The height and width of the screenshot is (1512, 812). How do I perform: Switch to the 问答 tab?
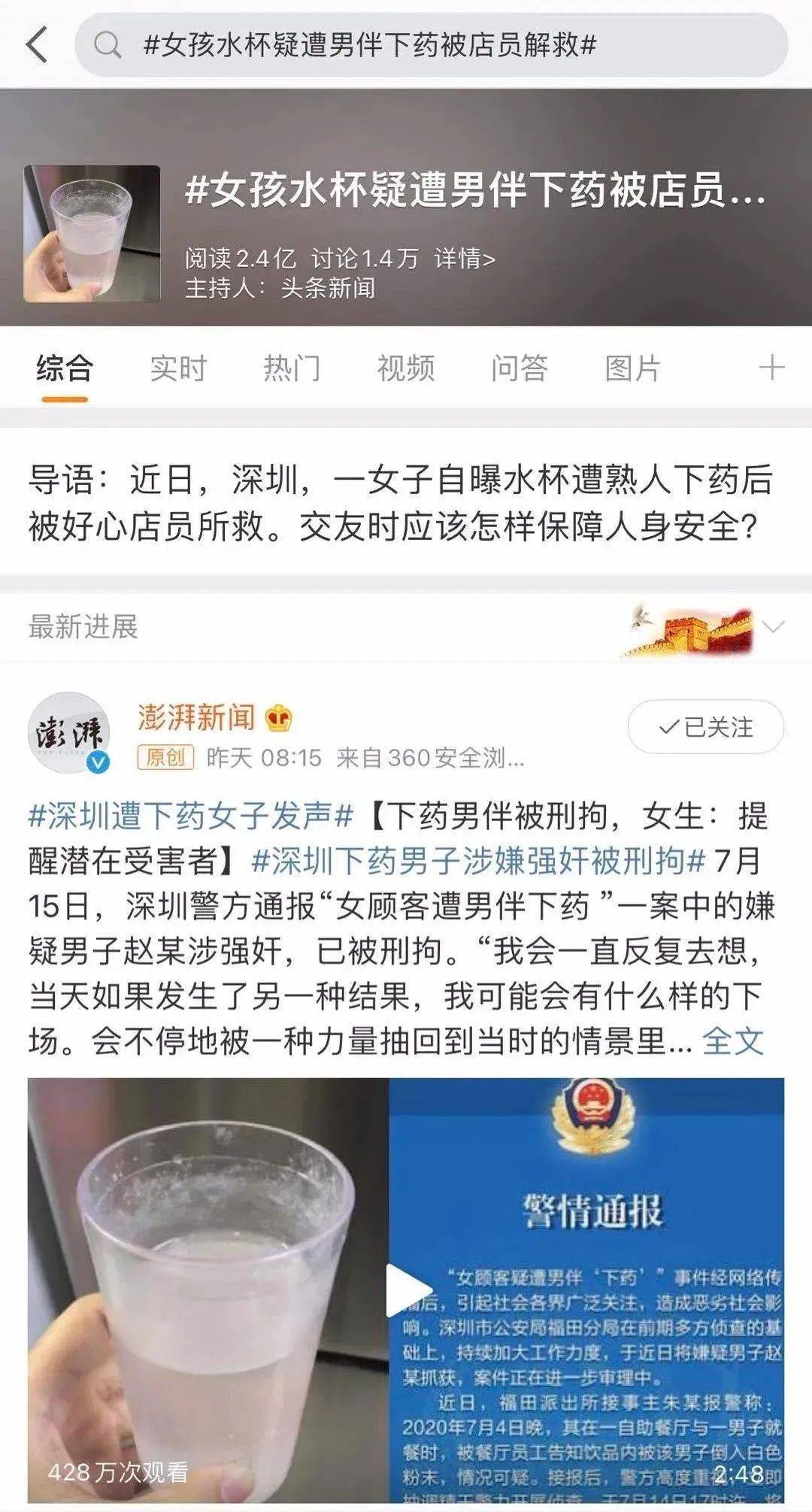[x=519, y=368]
